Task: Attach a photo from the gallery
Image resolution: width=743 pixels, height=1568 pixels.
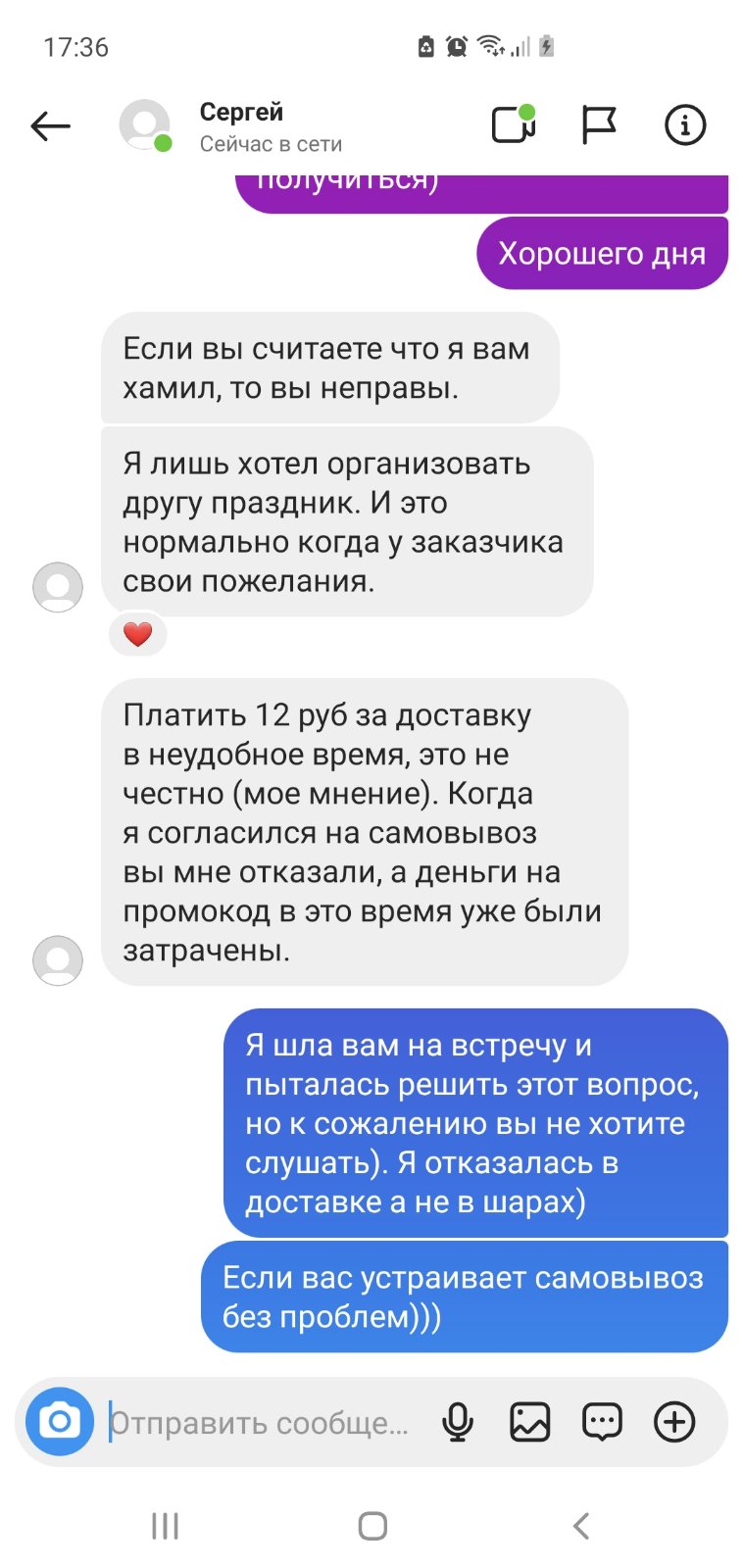Action: click(529, 1422)
